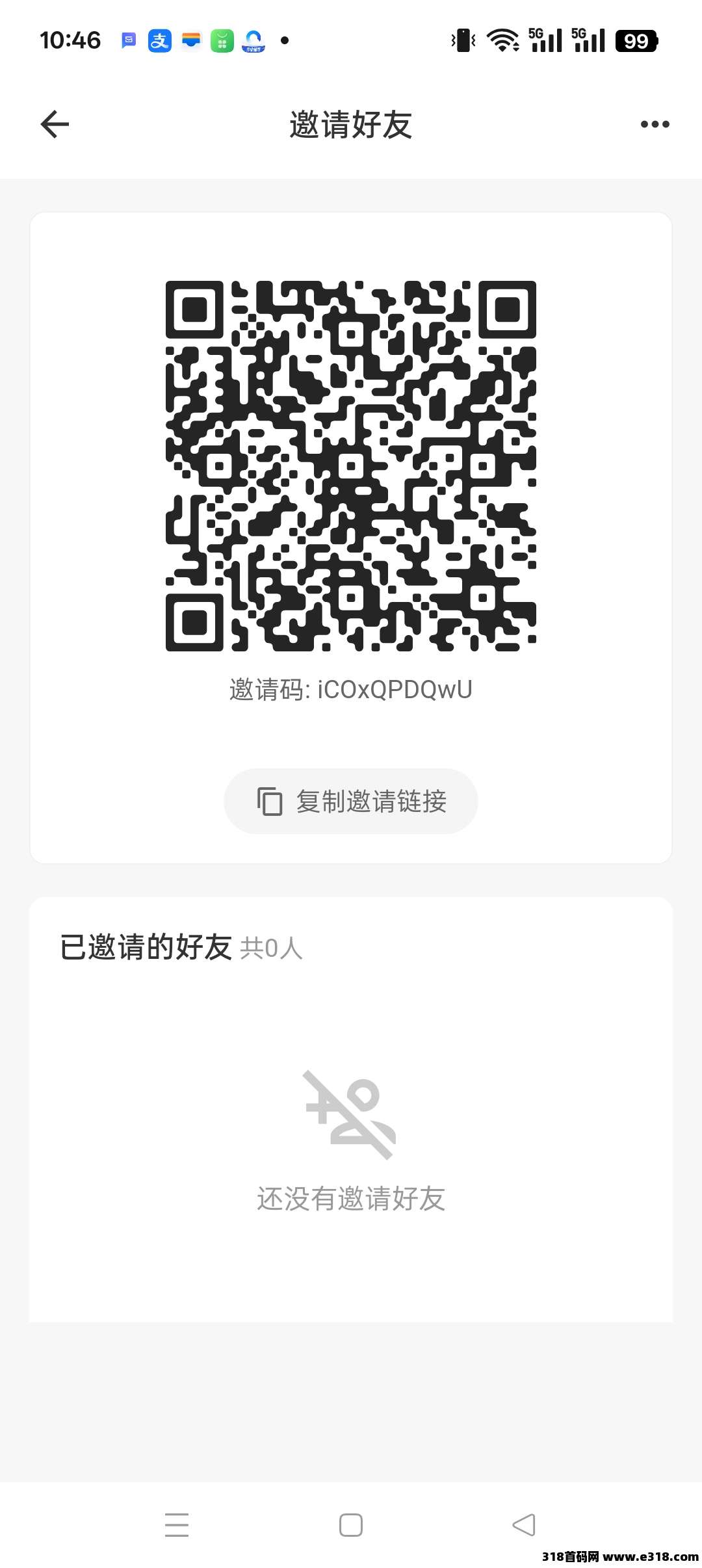Open the system recent apps view
The height and width of the screenshot is (1568, 702).
(177, 1524)
